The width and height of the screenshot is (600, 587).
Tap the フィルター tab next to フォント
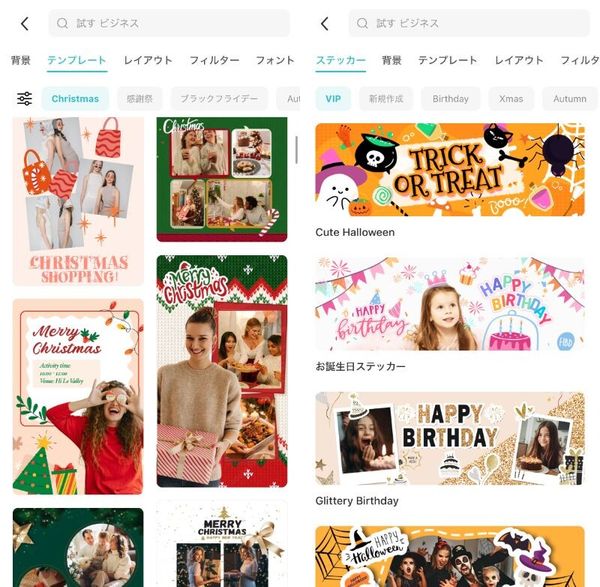click(x=214, y=60)
